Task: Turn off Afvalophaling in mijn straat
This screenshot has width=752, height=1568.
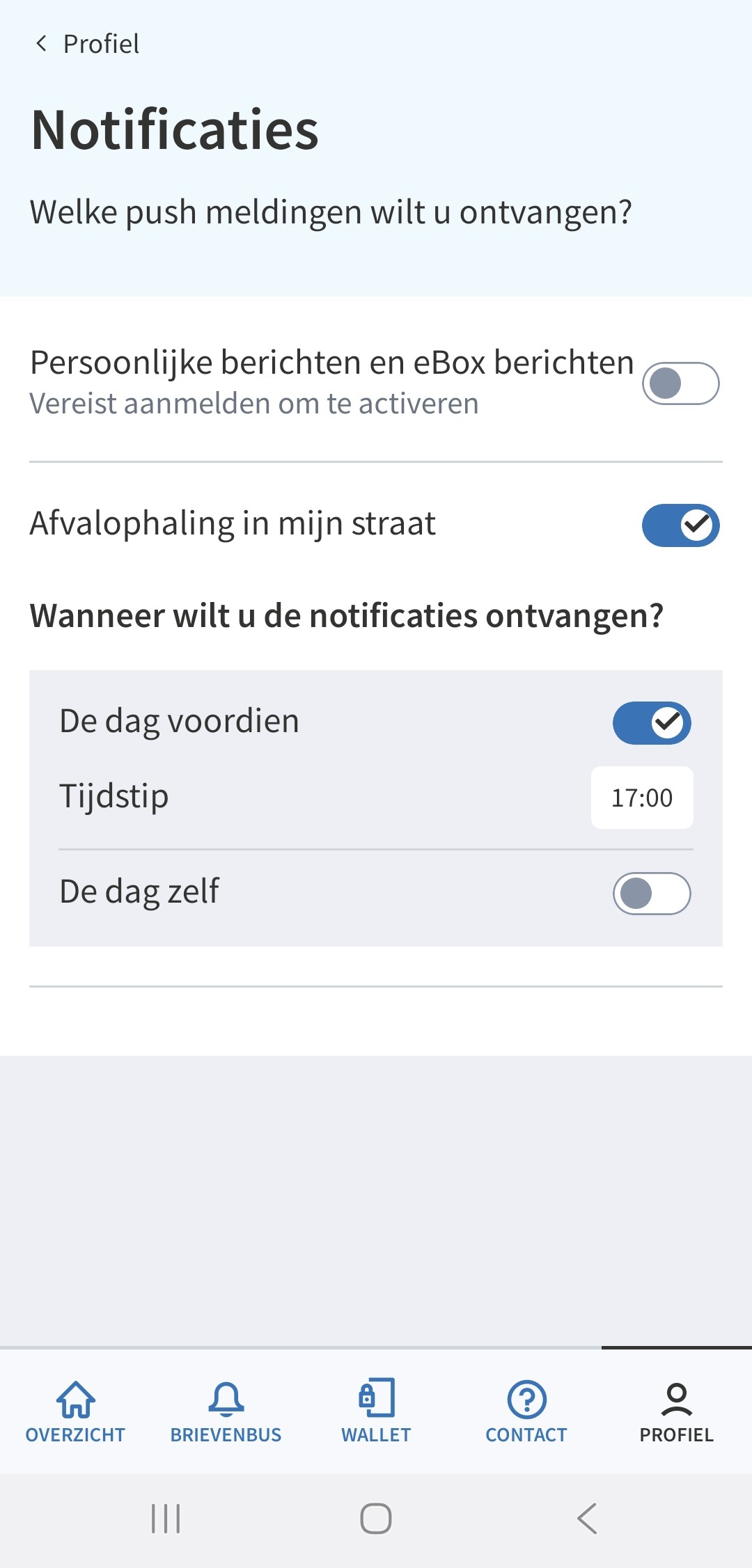Action: (680, 525)
